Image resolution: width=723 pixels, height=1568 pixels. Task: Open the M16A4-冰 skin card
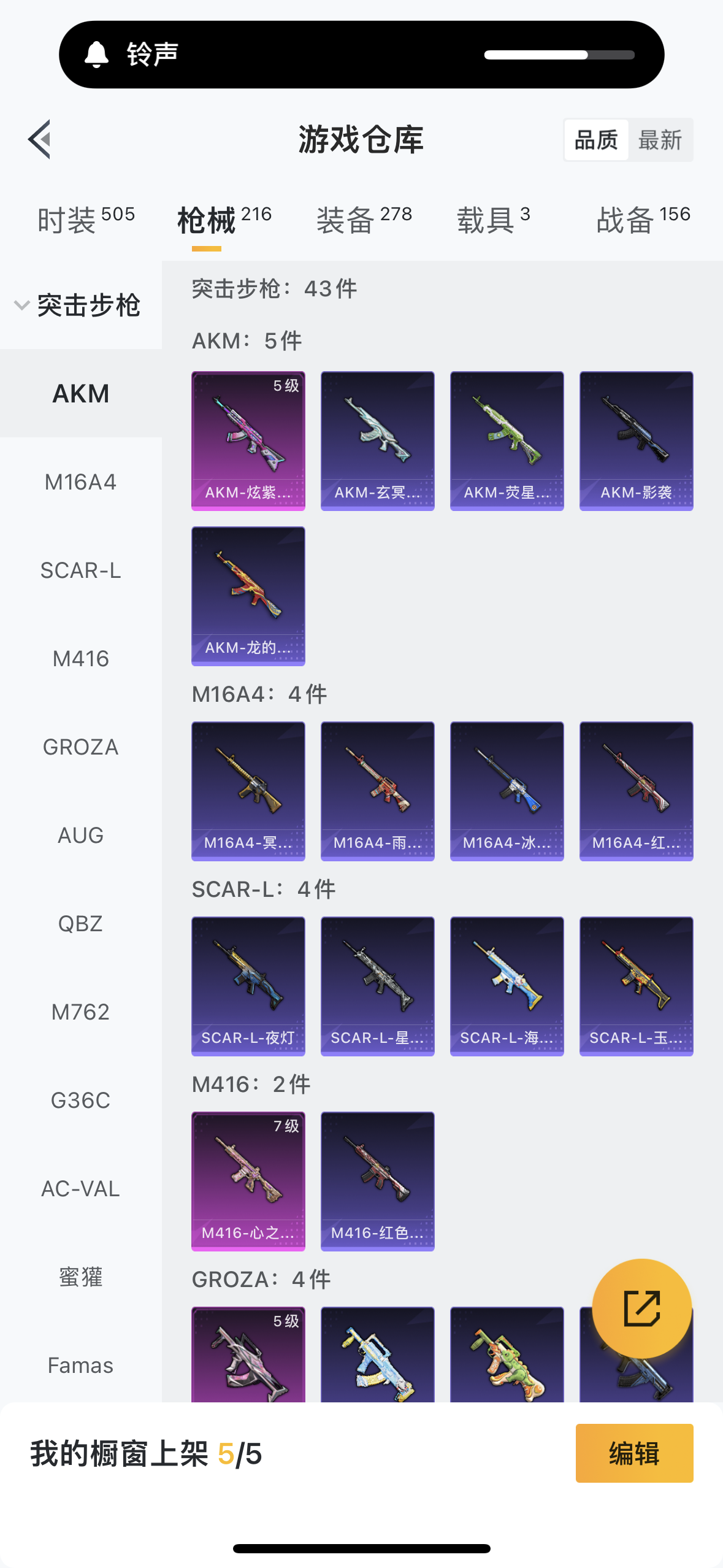pos(507,791)
